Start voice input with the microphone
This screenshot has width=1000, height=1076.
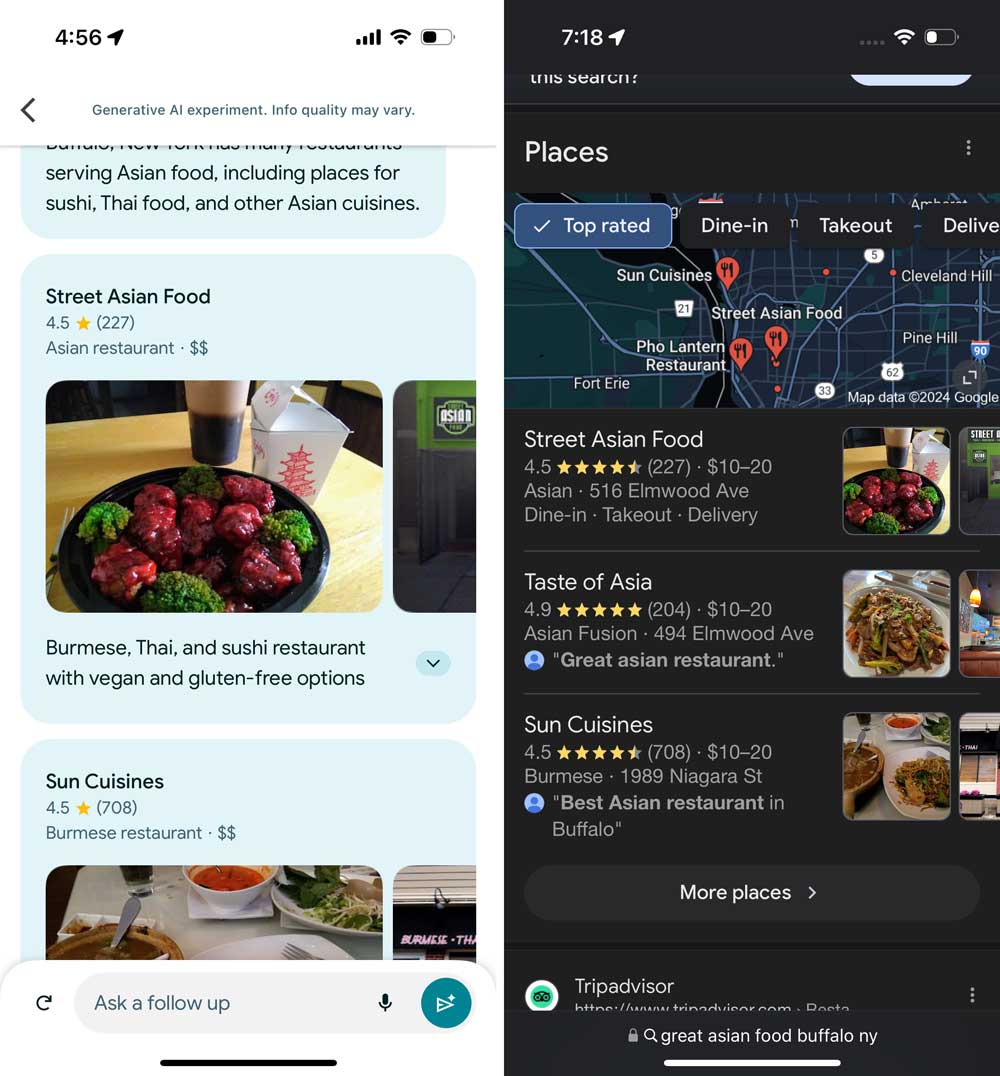click(x=385, y=1003)
